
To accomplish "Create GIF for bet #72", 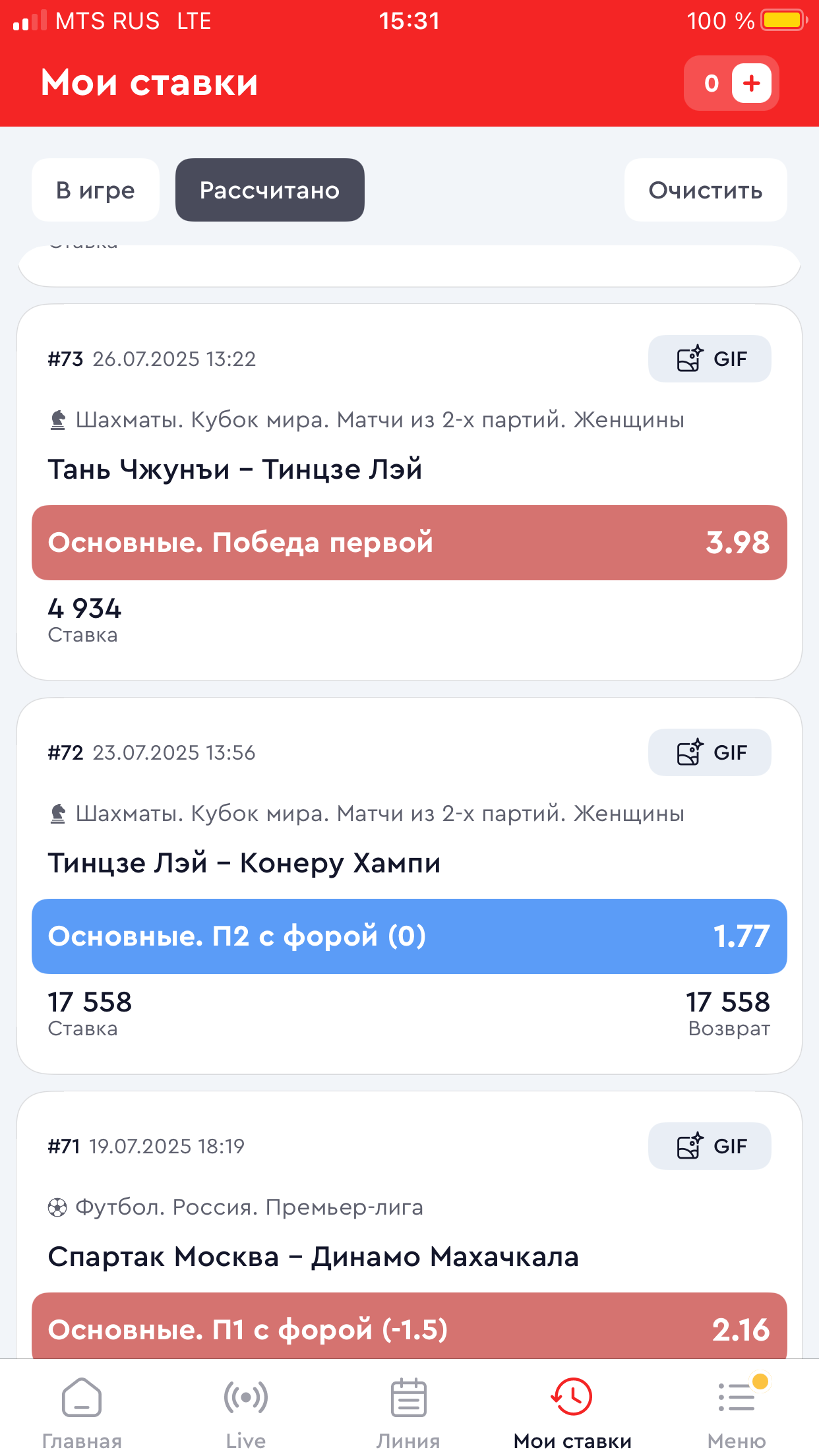I will 710,752.
